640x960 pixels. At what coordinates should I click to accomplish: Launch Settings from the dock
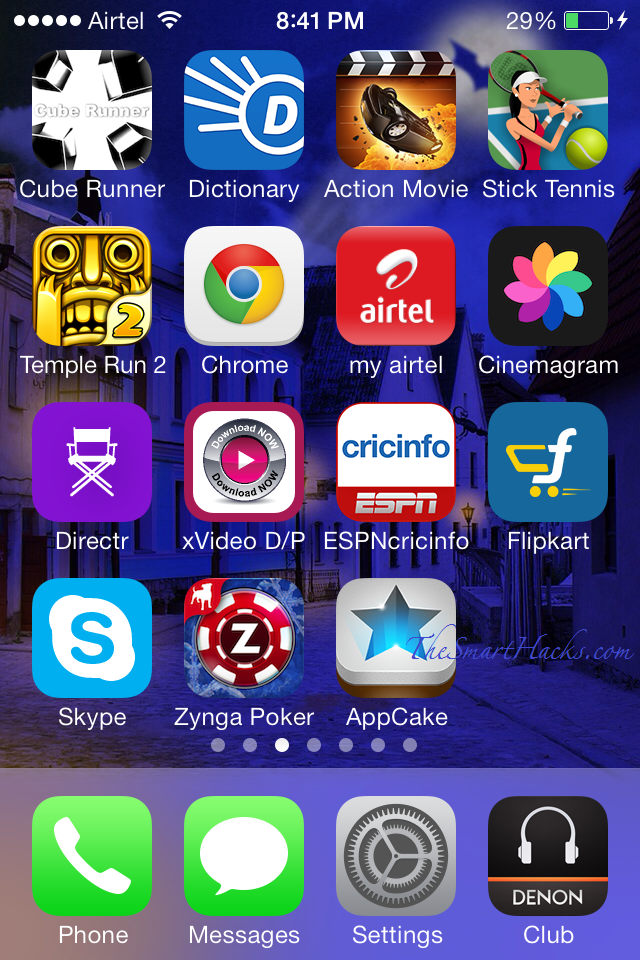(396, 856)
